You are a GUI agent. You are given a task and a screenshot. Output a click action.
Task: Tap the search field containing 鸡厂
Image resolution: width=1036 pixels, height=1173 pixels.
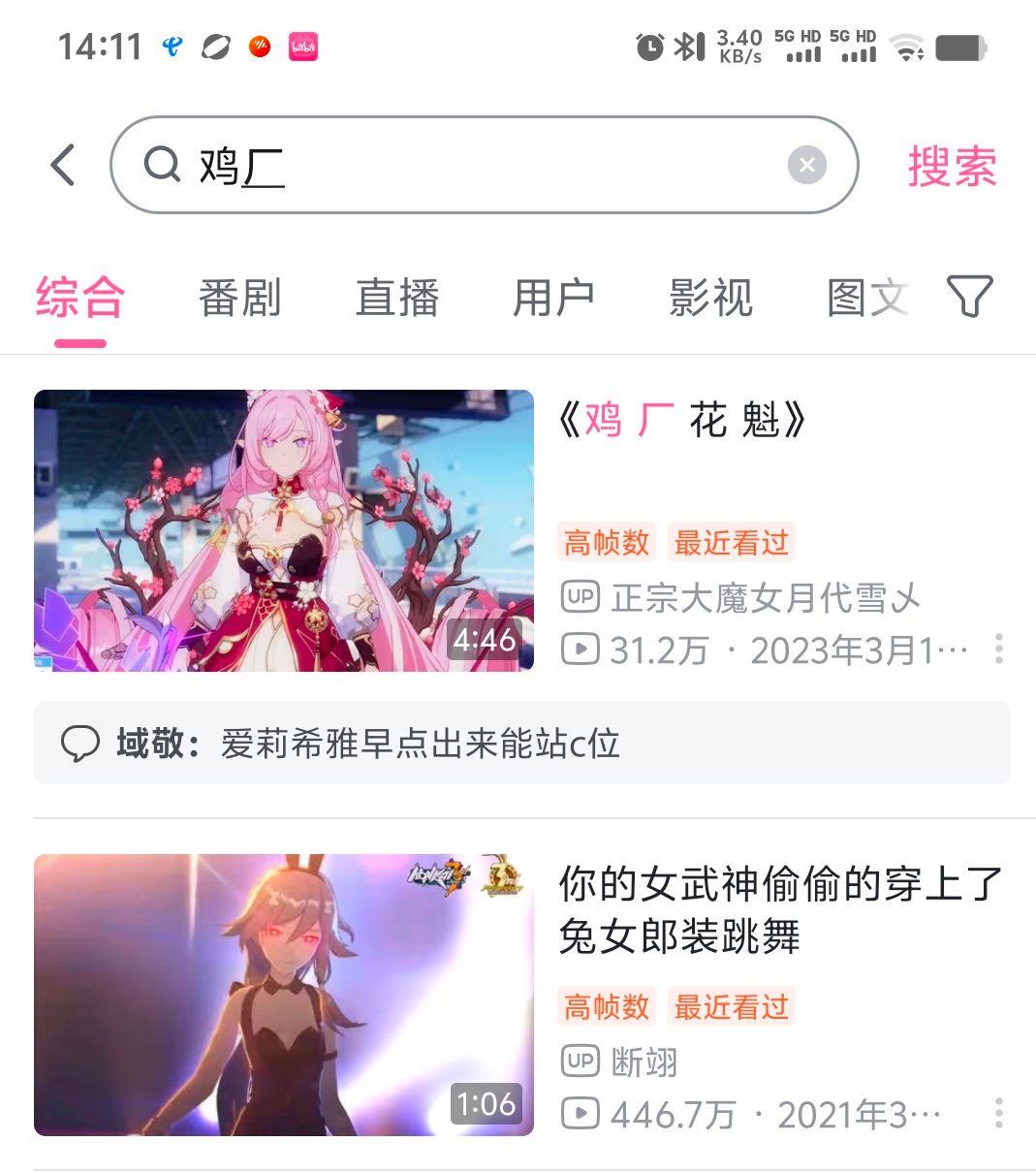(x=465, y=166)
